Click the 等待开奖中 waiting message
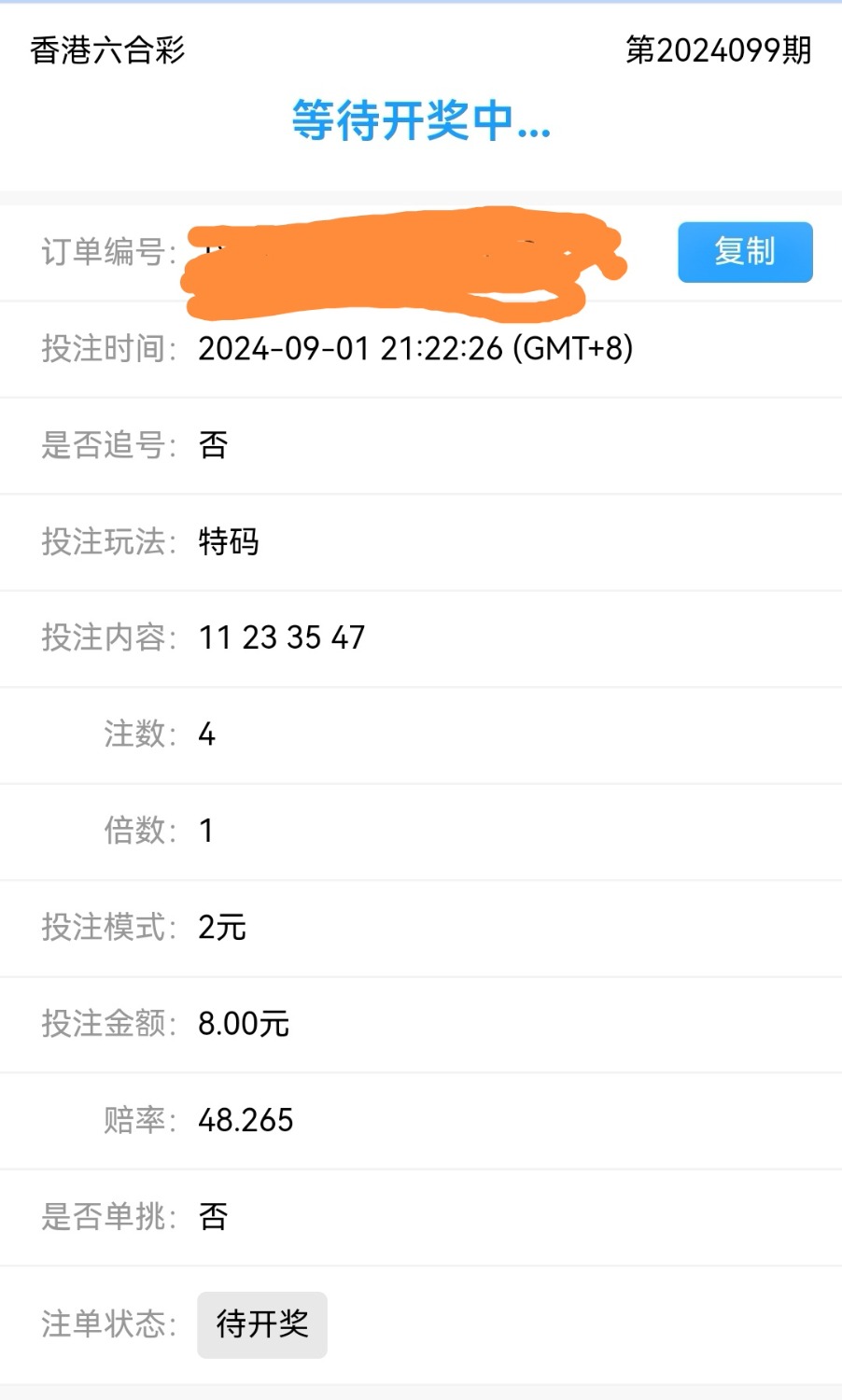 (x=420, y=124)
